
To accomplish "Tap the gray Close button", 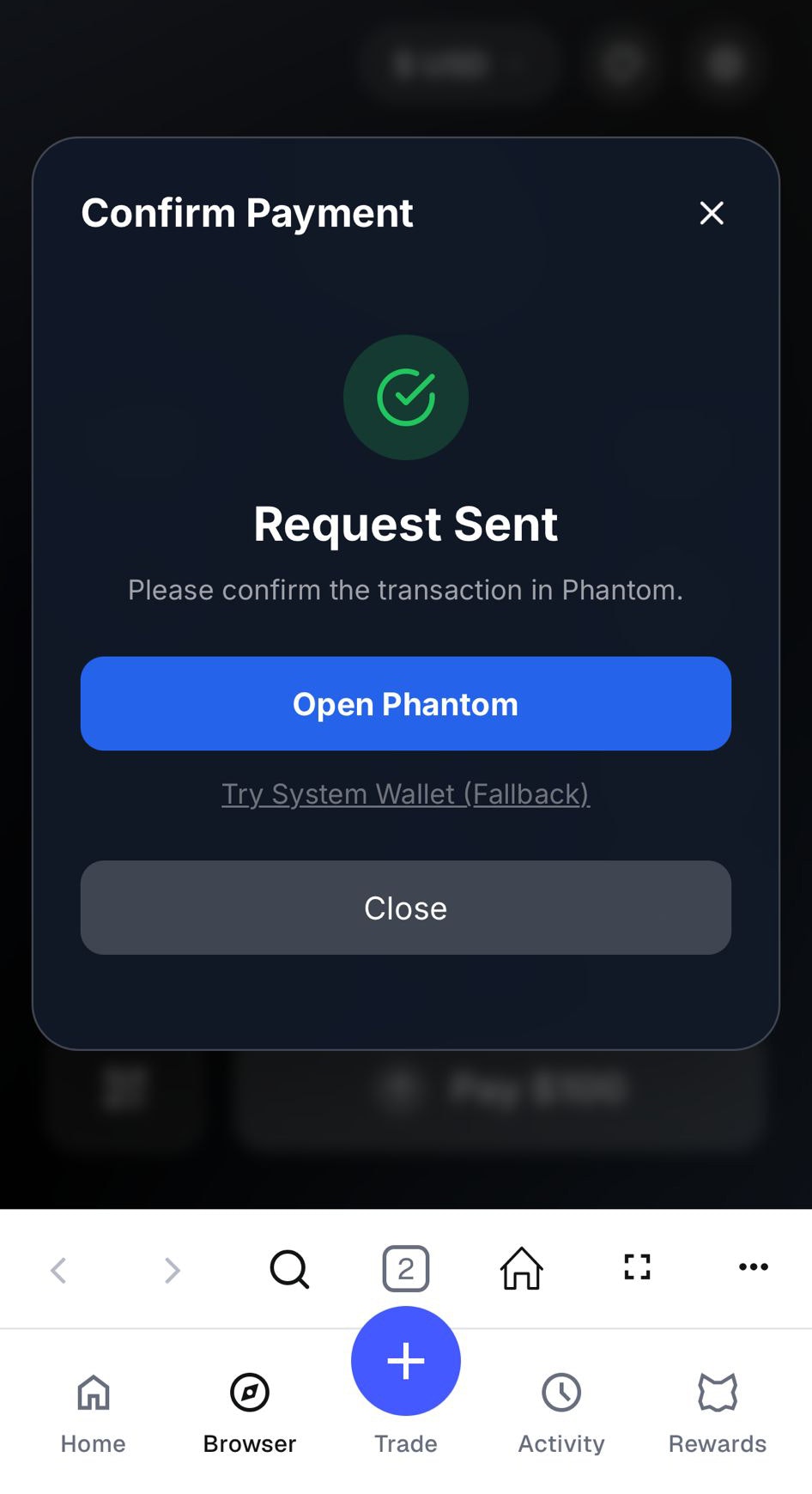I will [x=405, y=908].
